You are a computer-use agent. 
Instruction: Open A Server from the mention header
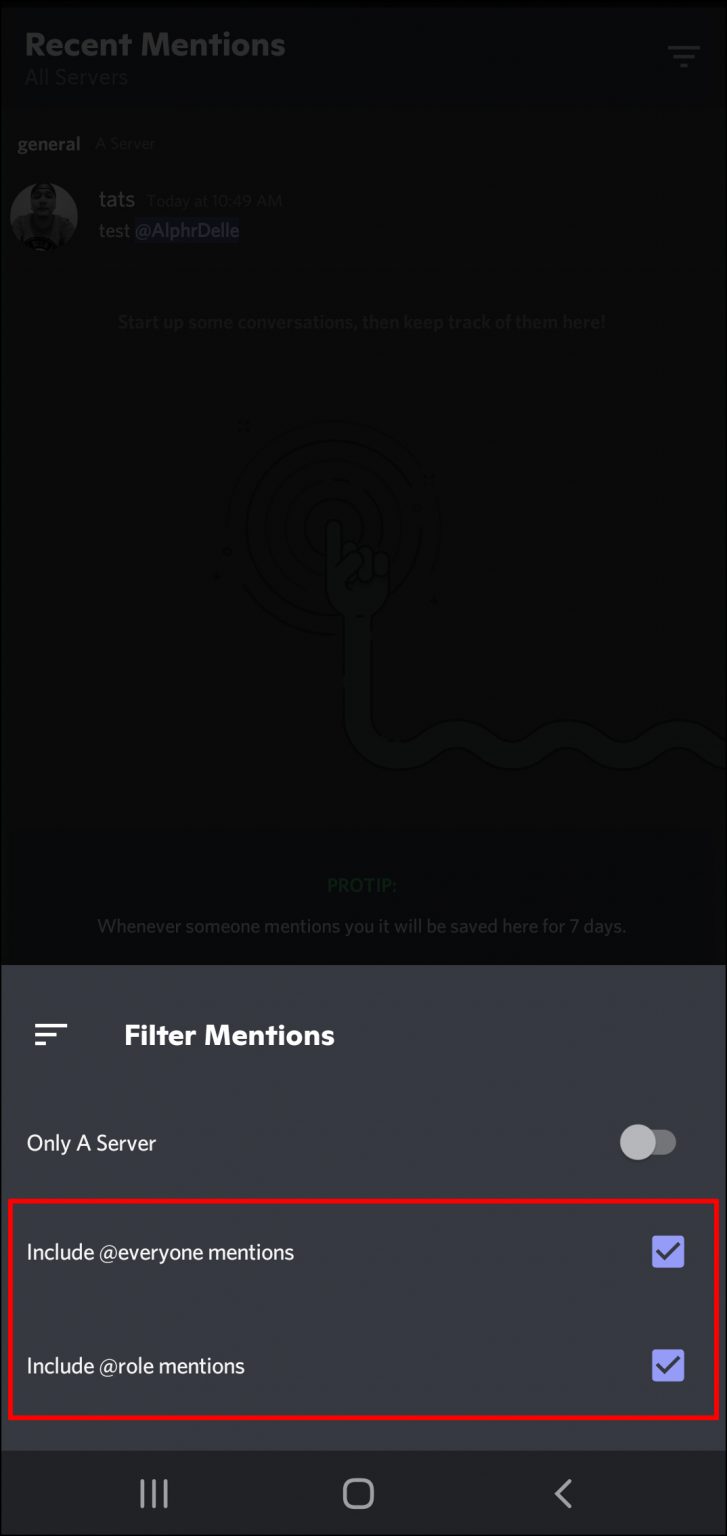(124, 143)
